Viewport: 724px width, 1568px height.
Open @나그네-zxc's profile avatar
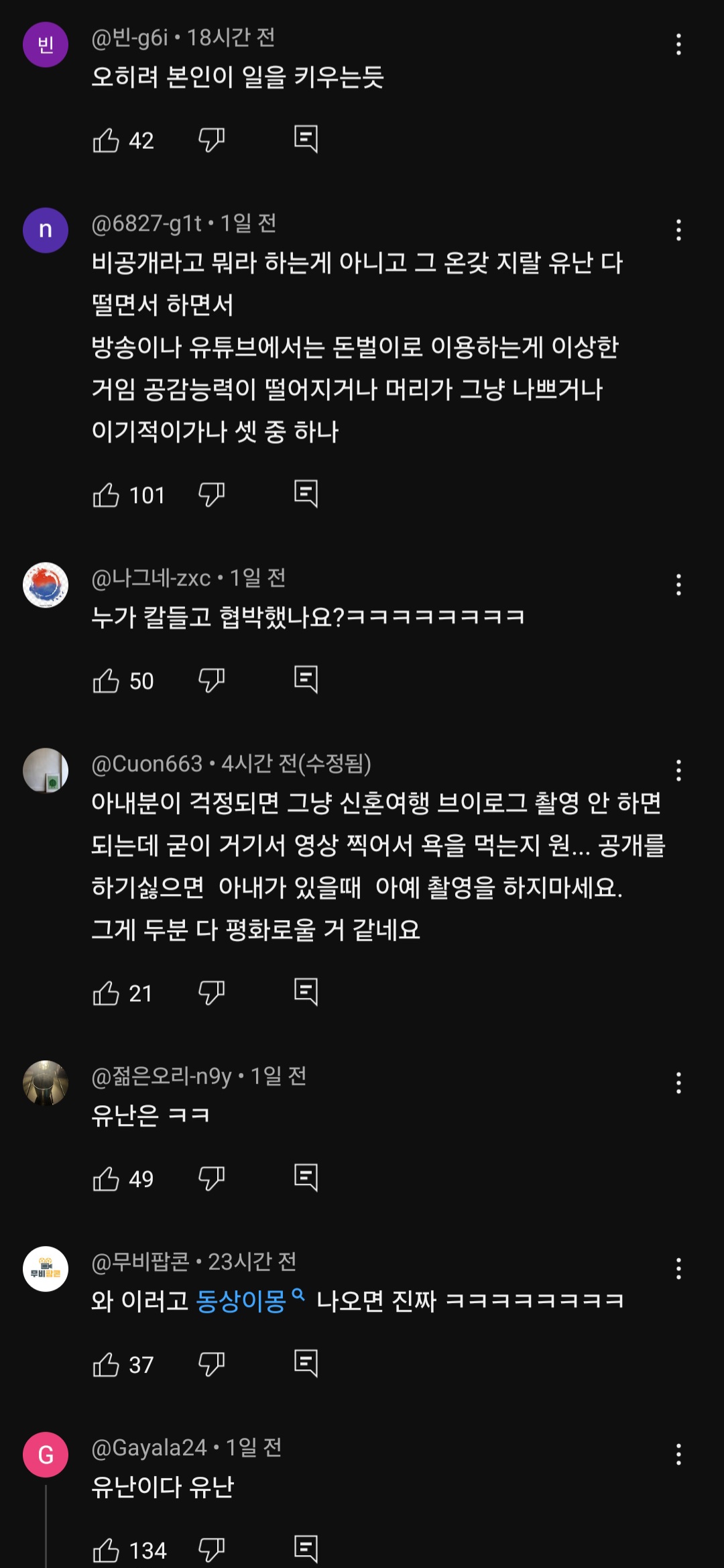click(46, 585)
